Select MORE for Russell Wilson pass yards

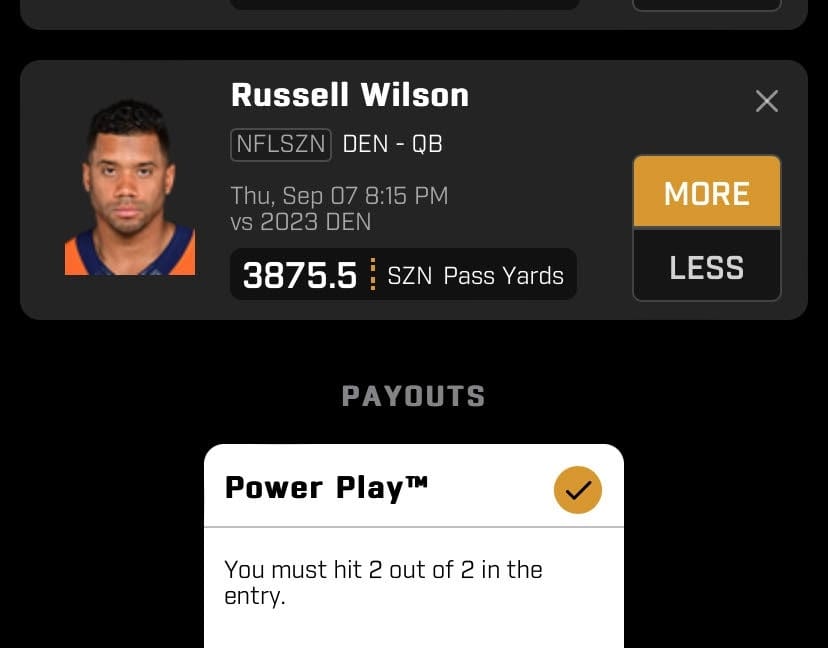pos(706,192)
